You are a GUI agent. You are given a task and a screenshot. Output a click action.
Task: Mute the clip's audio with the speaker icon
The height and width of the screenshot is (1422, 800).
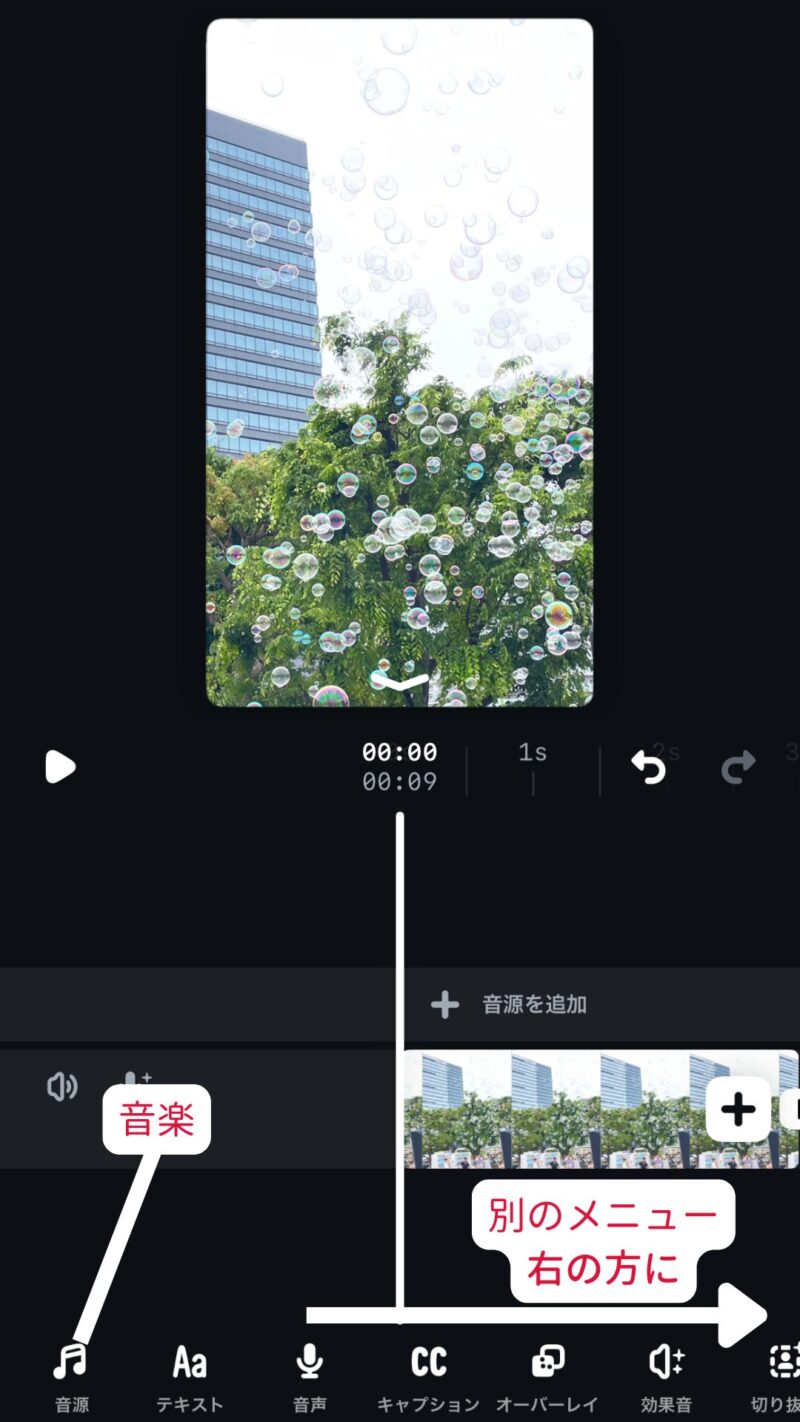coord(62,1086)
